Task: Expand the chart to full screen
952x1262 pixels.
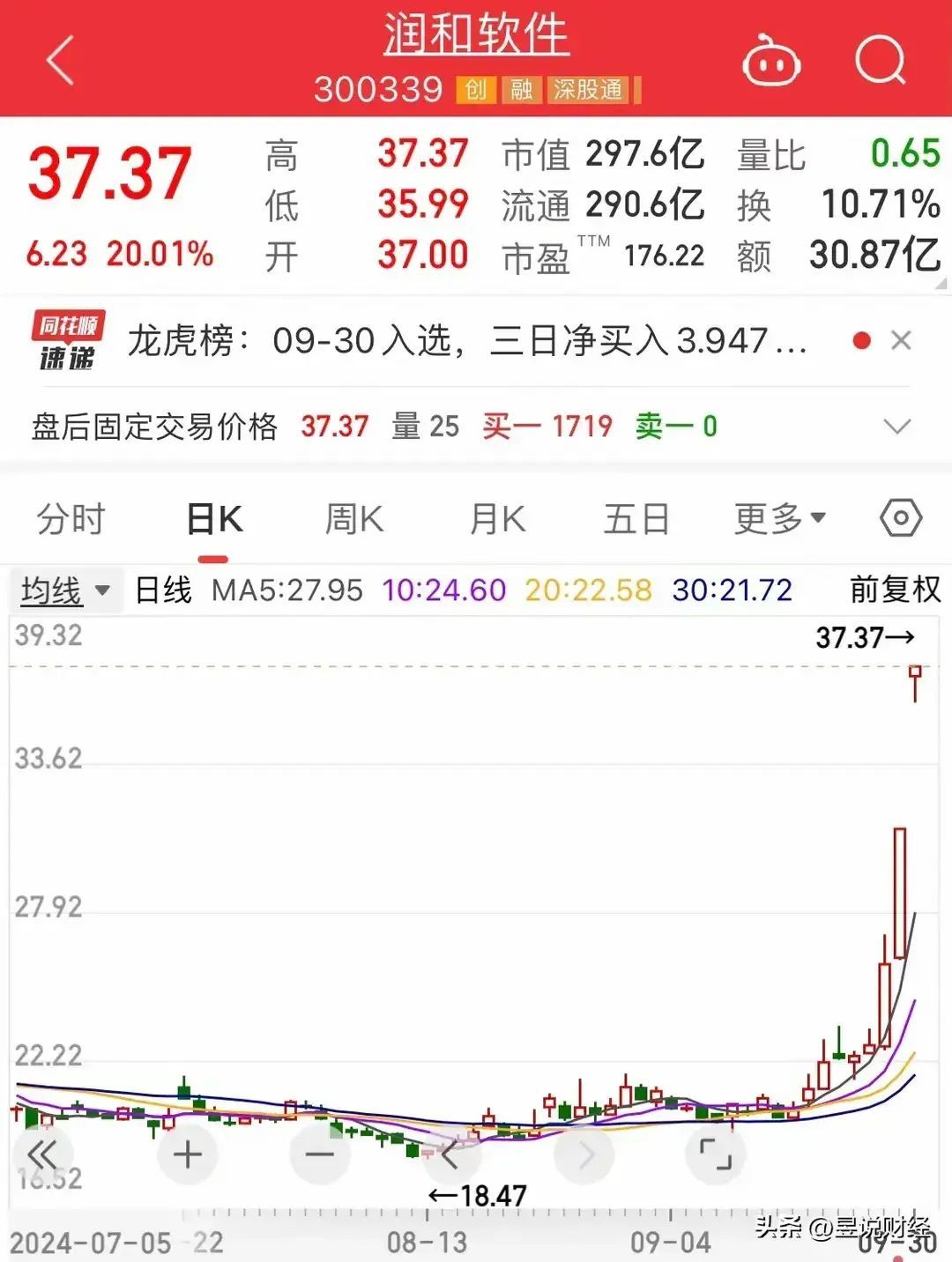Action: coord(716,1154)
